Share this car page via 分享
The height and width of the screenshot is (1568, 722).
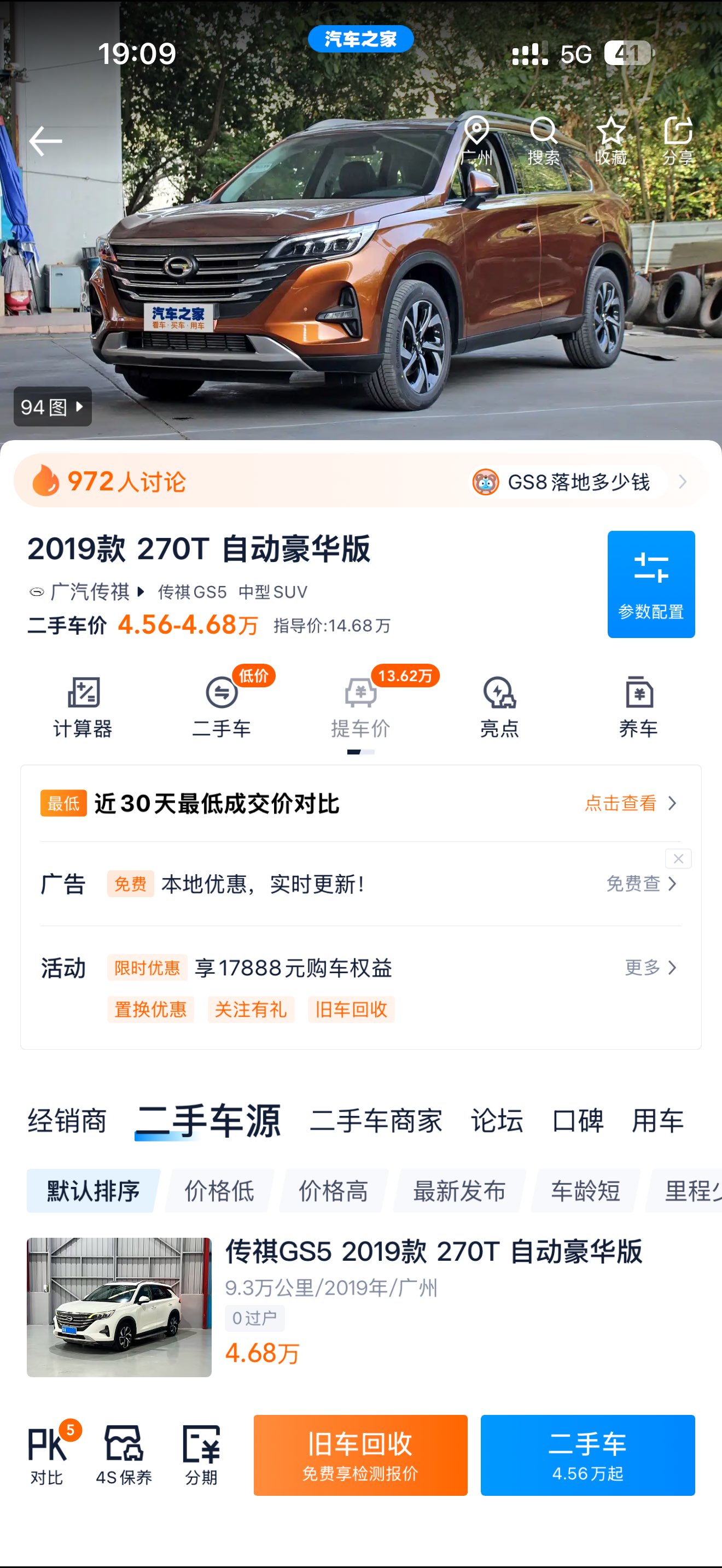pyautogui.click(x=678, y=140)
